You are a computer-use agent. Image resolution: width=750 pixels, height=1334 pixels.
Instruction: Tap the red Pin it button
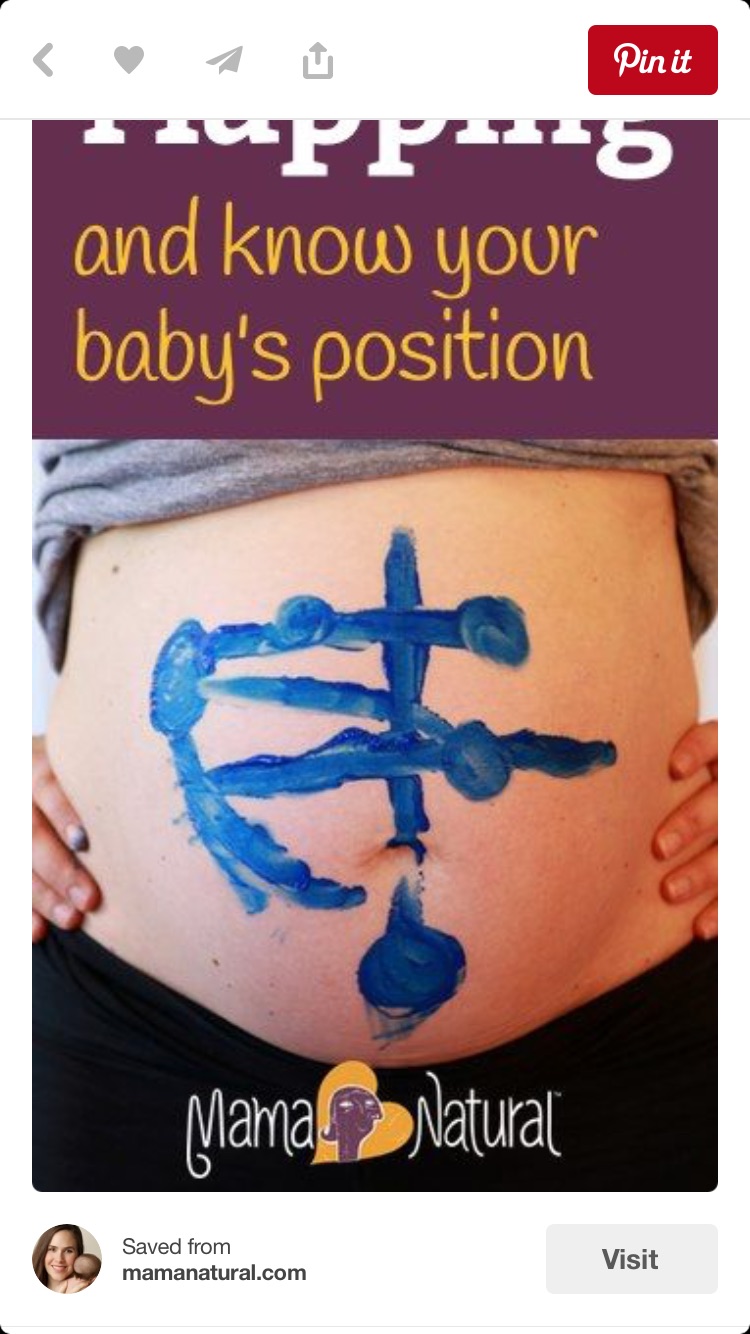point(652,61)
